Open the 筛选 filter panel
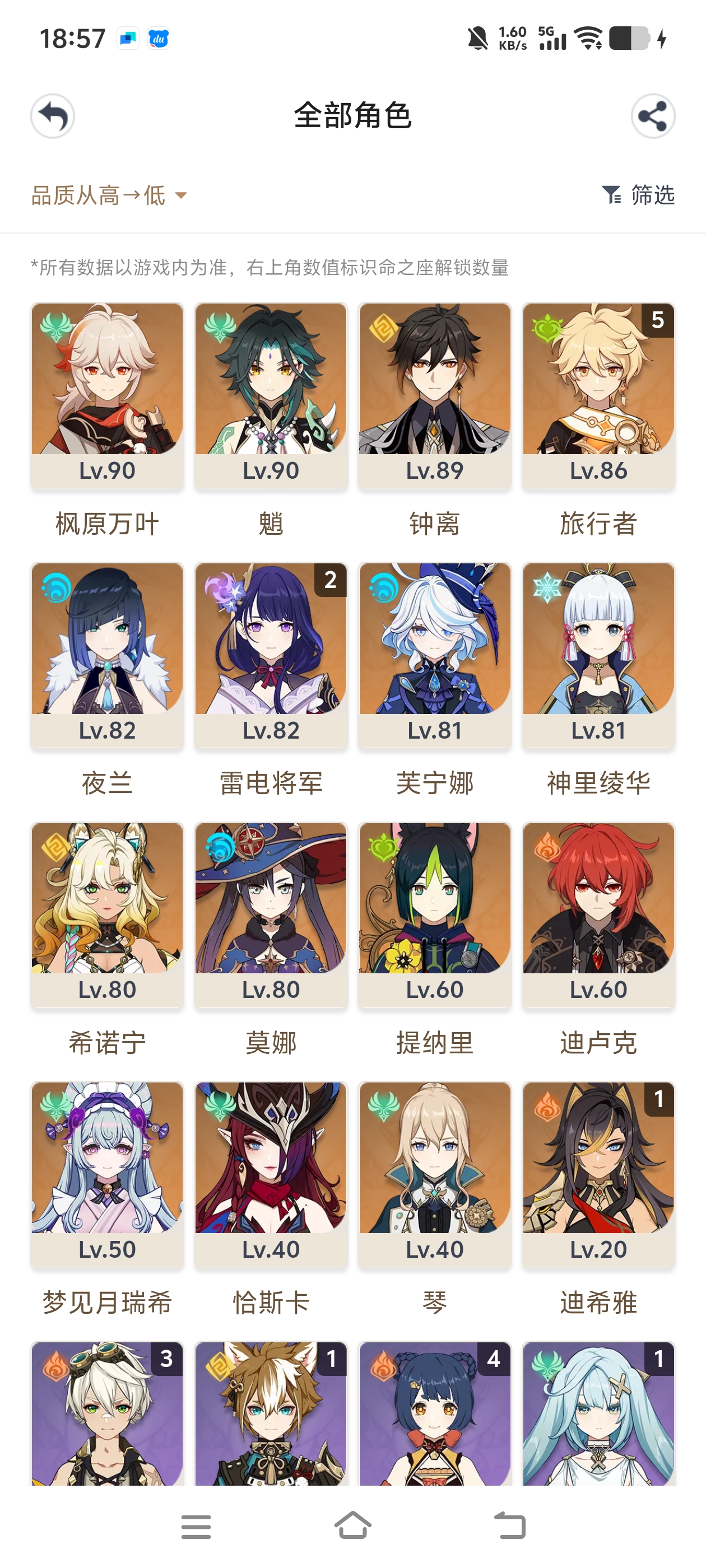The width and height of the screenshot is (706, 1568). point(638,196)
